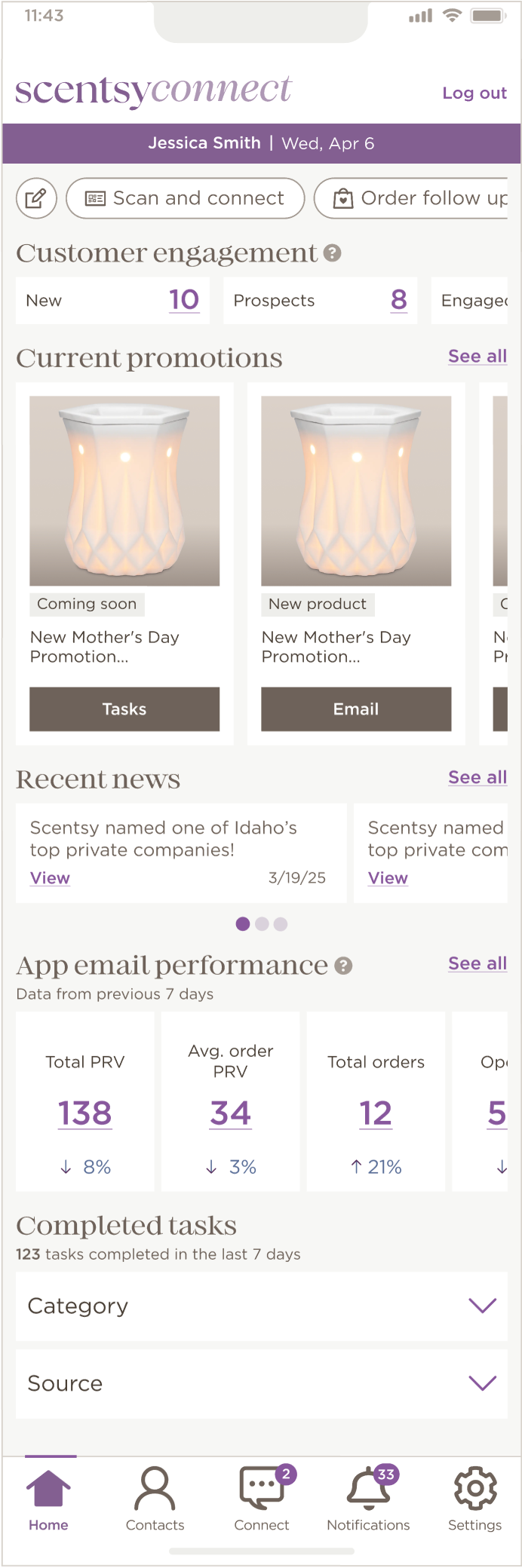Tap Tasks on the Coming soon promotion

(x=124, y=709)
